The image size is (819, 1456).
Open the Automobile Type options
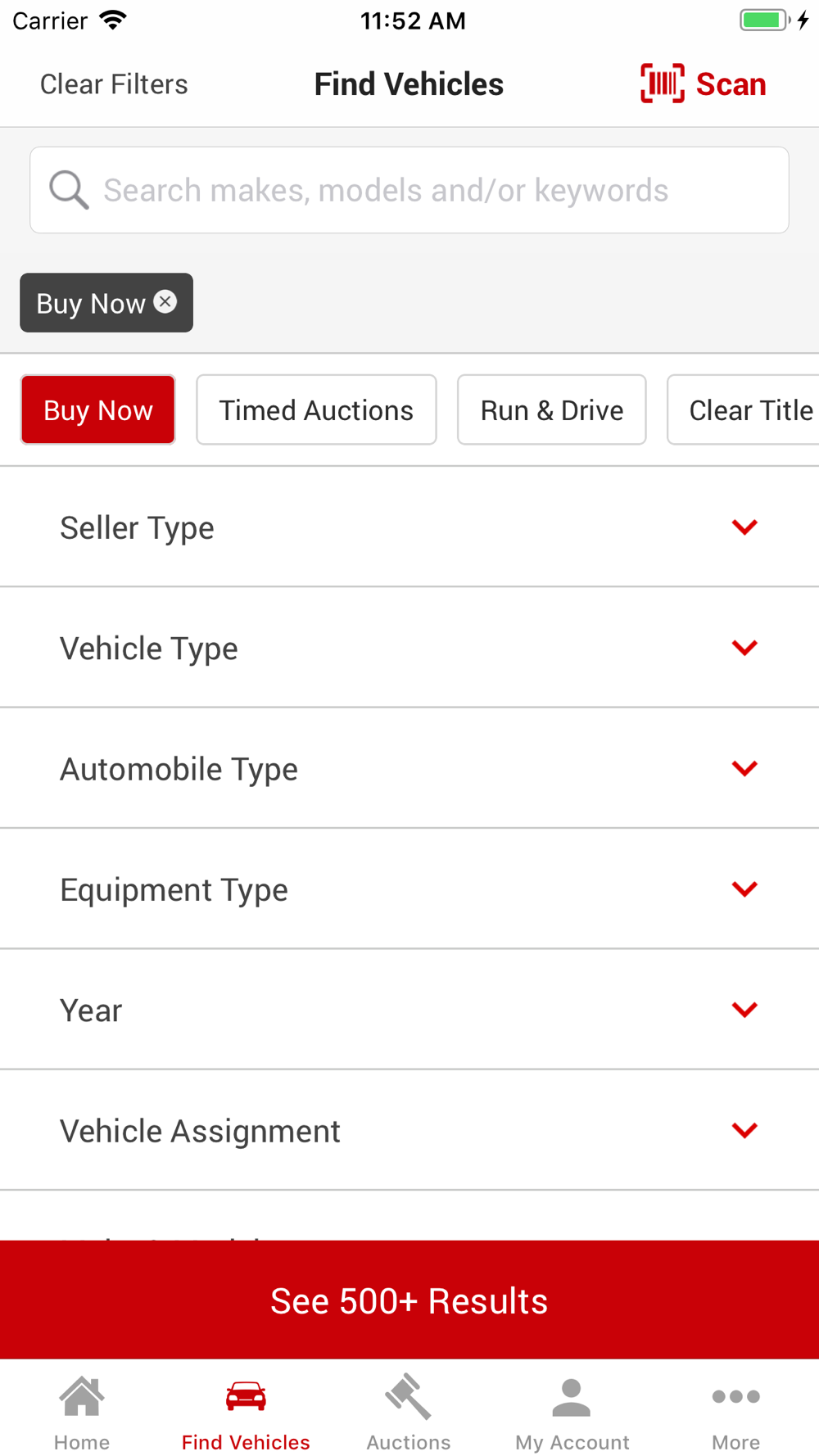409,768
